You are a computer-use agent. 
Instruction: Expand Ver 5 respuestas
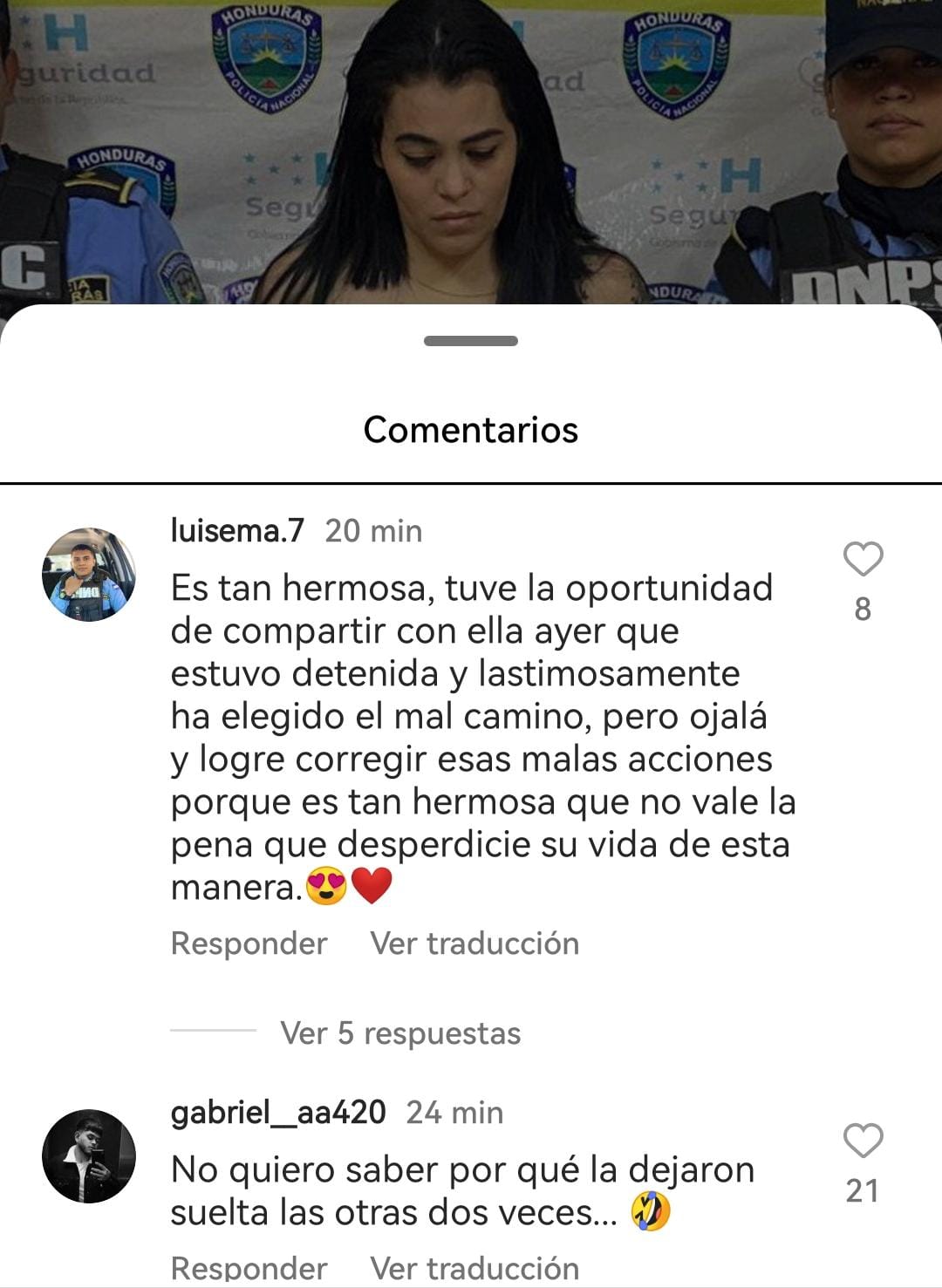coord(400,1033)
